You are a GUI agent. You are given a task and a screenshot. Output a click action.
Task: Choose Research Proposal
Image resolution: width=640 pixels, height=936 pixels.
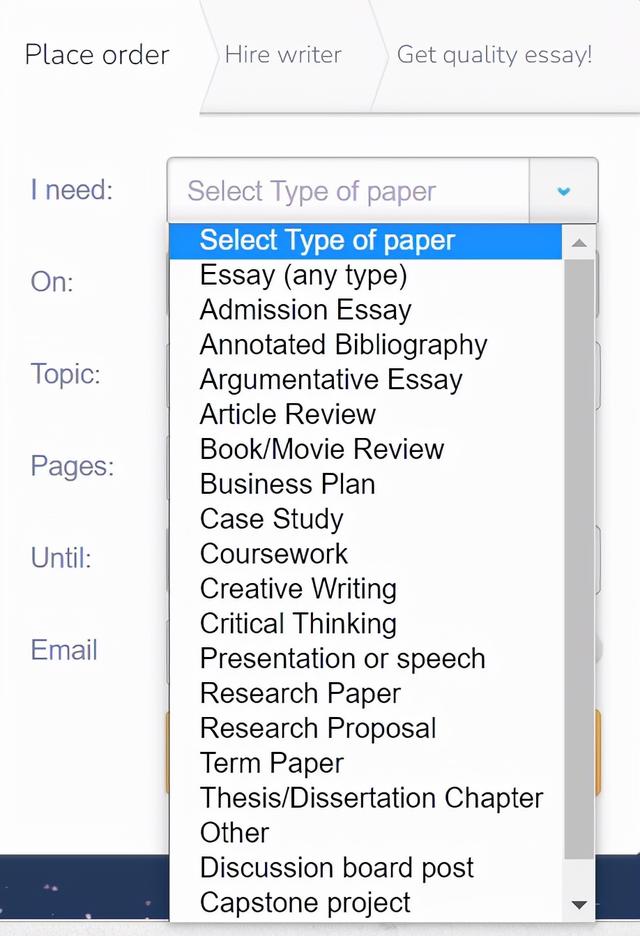point(318,728)
